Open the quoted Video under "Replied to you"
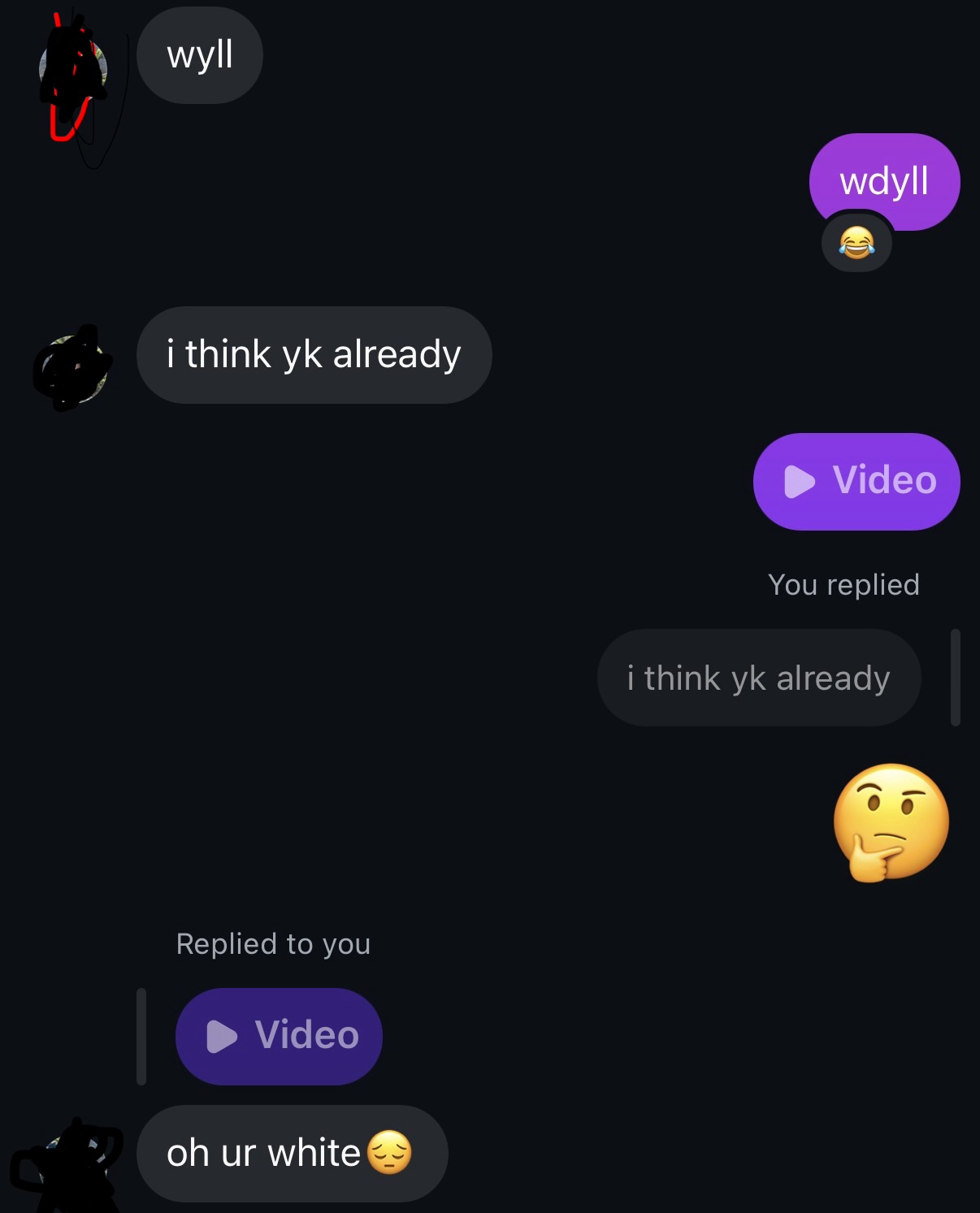The height and width of the screenshot is (1213, 980). click(279, 1036)
